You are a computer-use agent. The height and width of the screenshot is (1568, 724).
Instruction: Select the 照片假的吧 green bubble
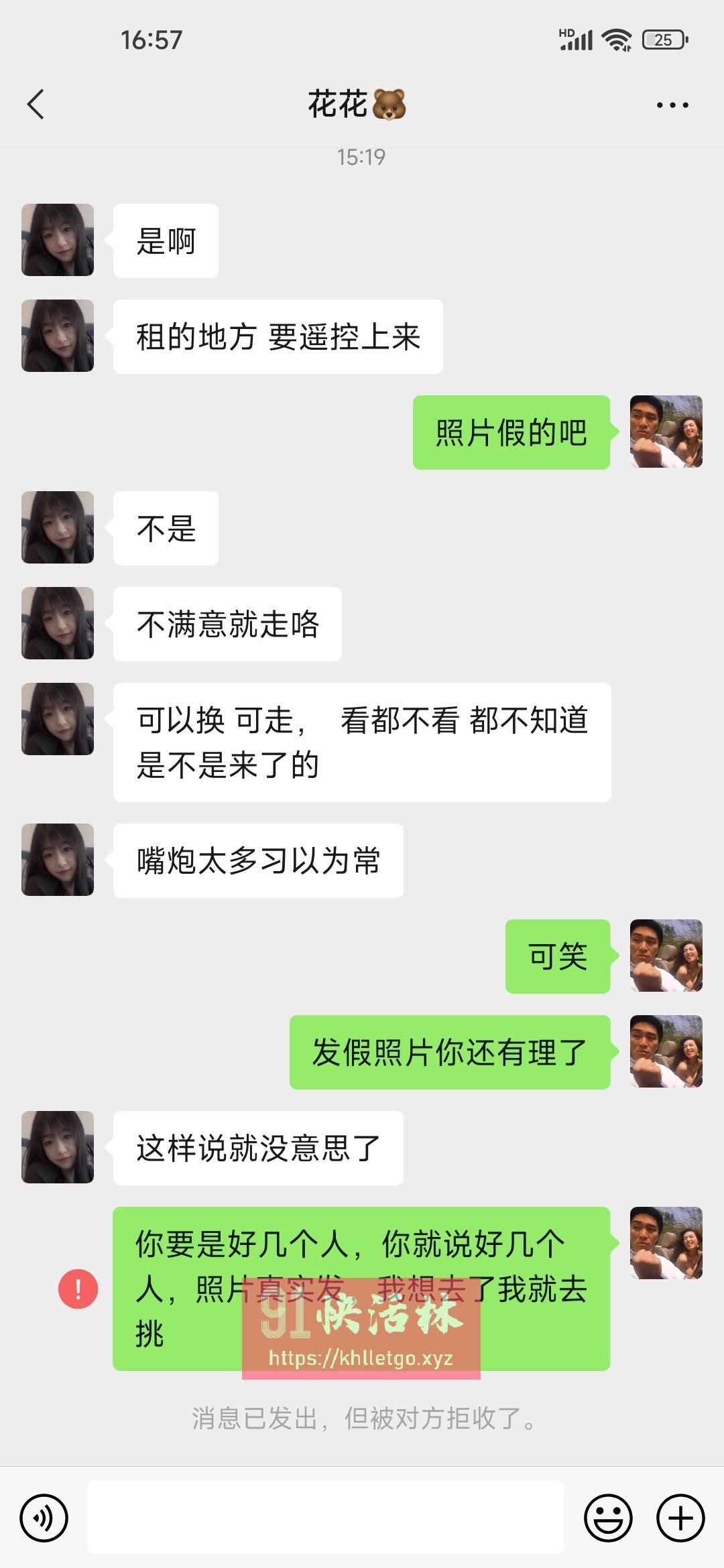511,433
